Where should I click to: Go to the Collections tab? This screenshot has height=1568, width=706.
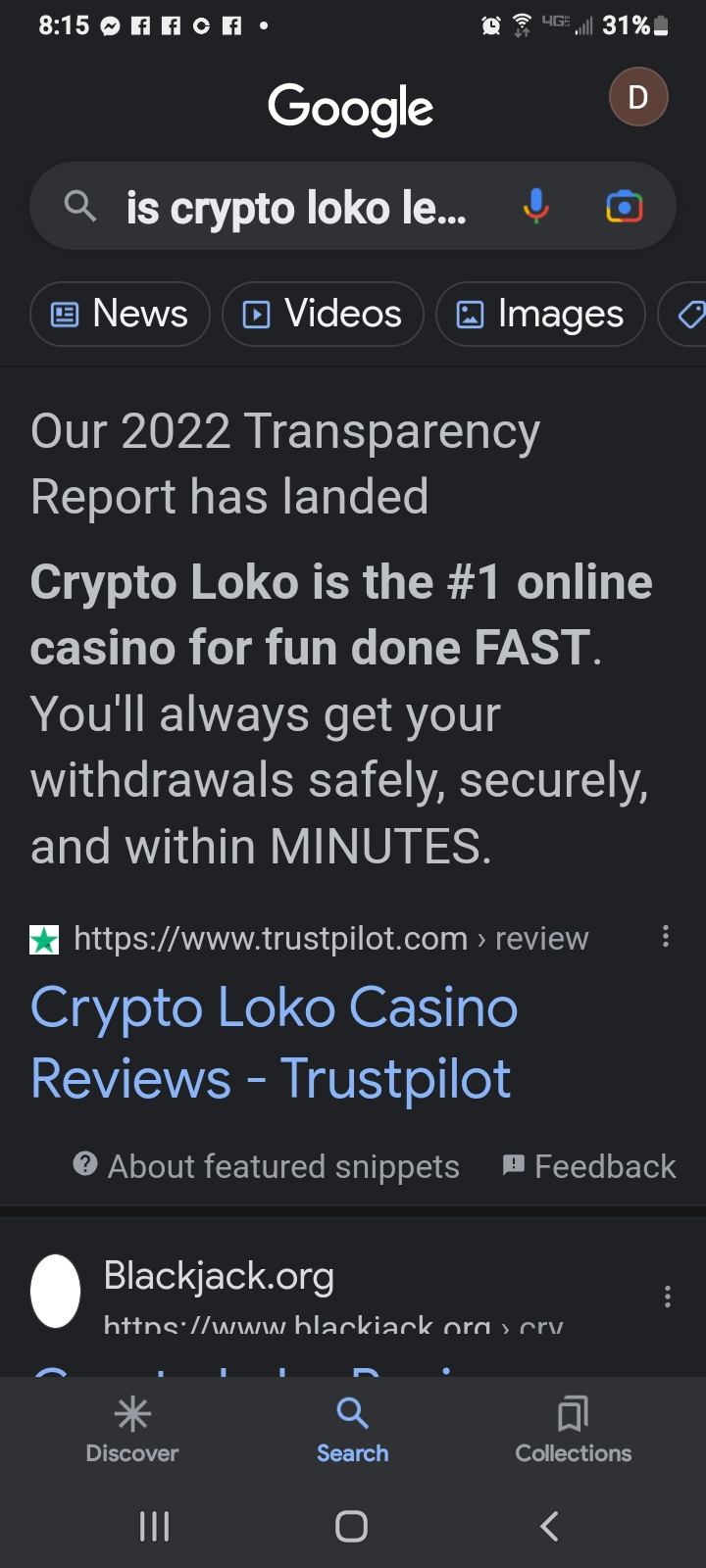coord(573,1429)
